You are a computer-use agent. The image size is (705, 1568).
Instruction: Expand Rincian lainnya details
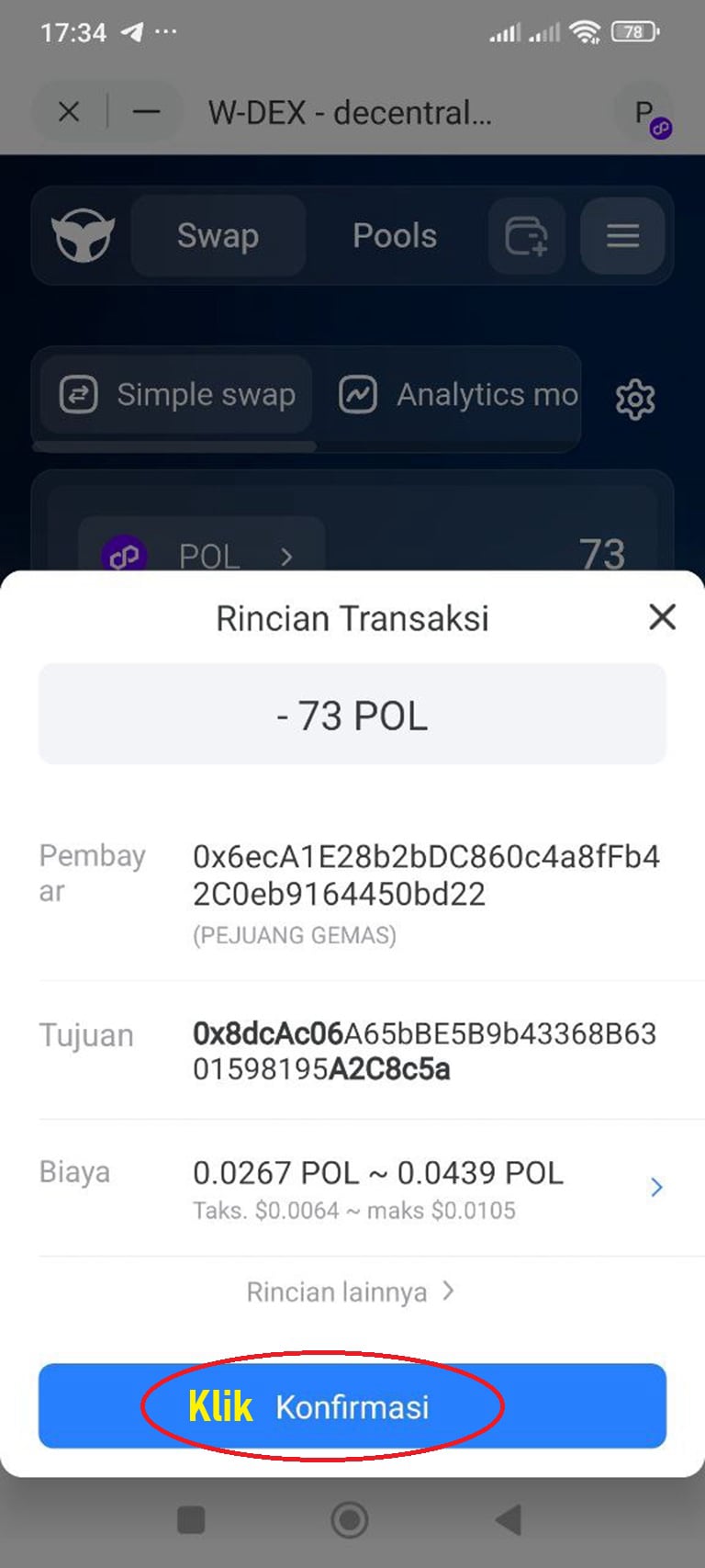tap(352, 1291)
